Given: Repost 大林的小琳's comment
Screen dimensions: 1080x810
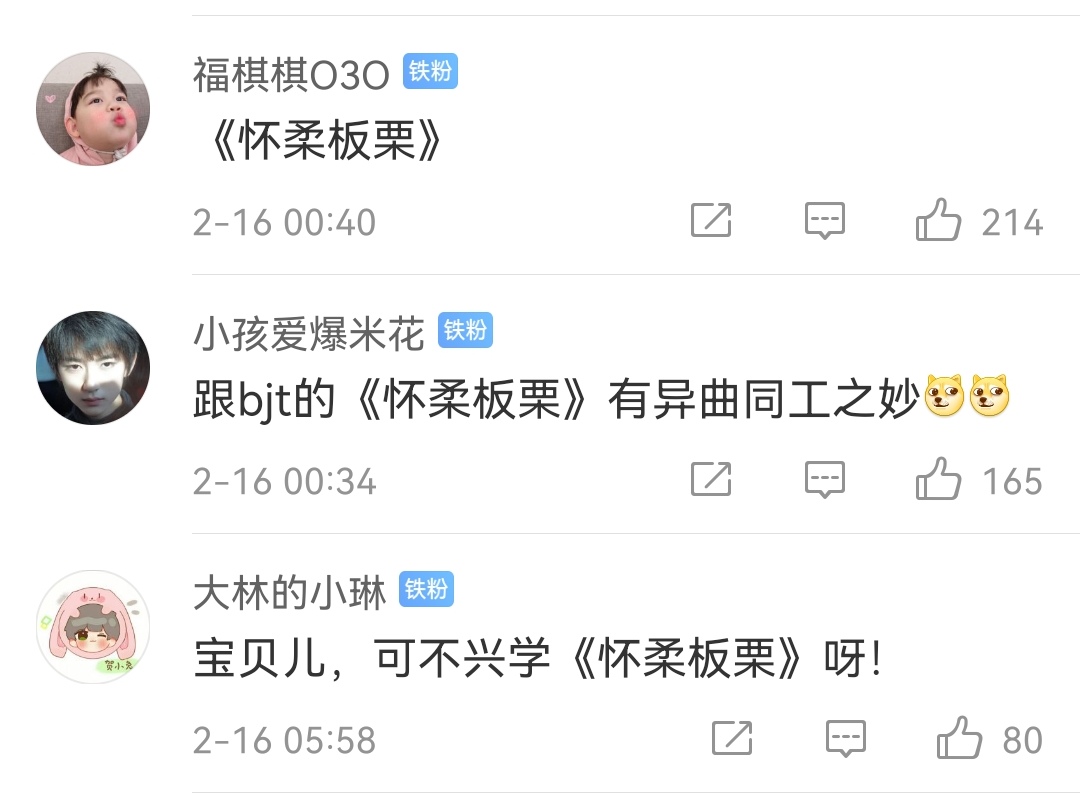Looking at the screenshot, I should tap(732, 739).
